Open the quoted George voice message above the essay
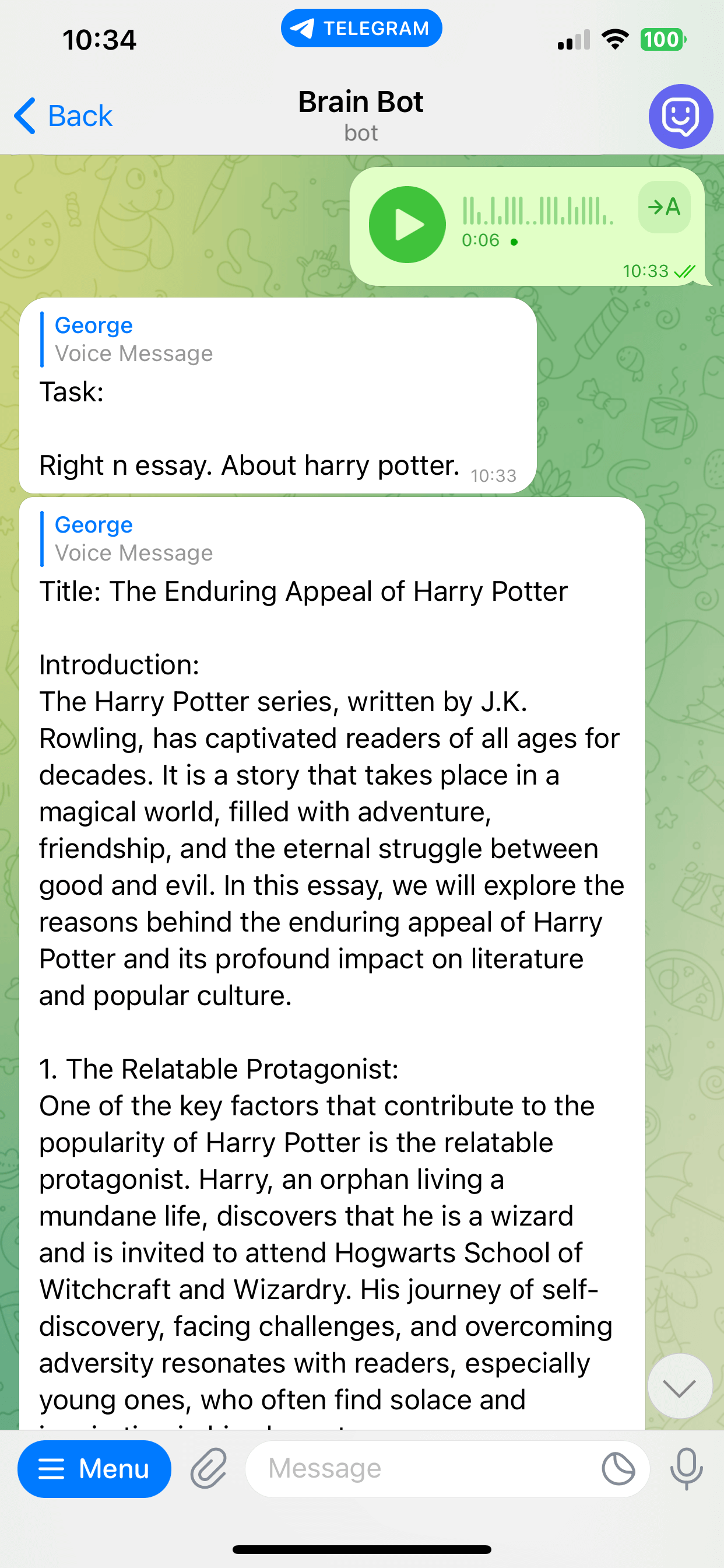The height and width of the screenshot is (1568, 724). point(134,540)
